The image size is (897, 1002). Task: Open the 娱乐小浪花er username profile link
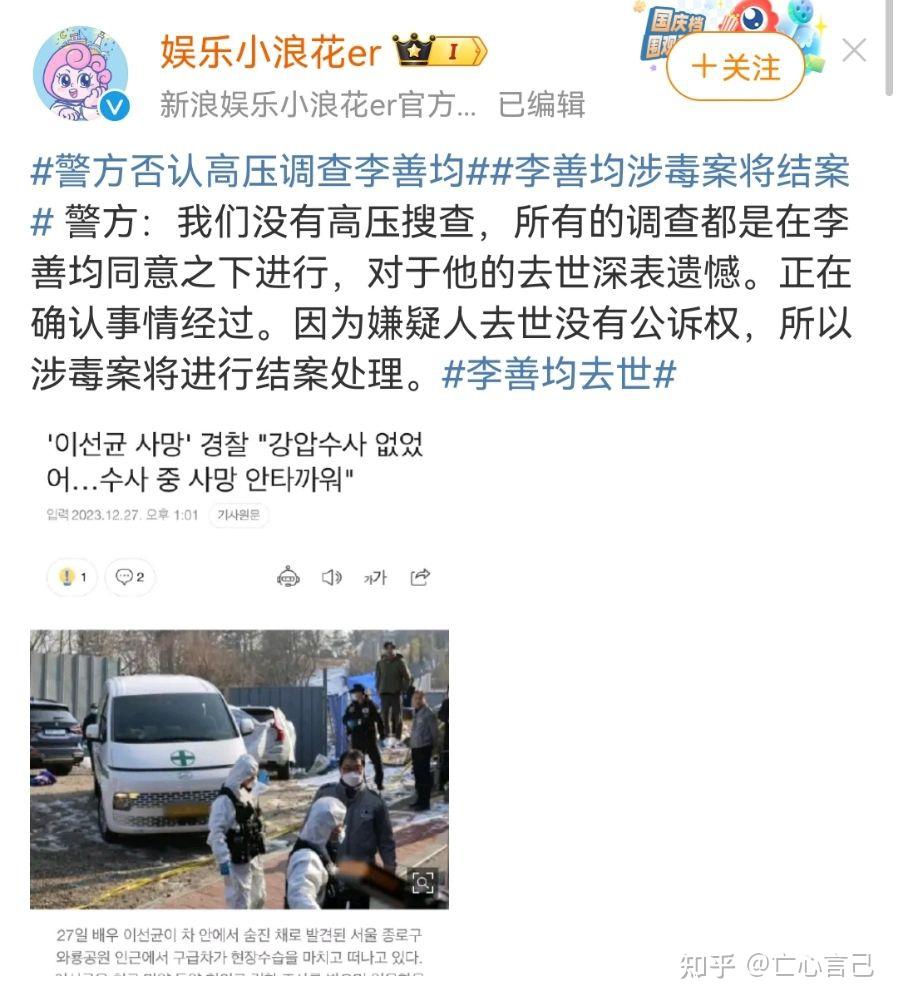pos(271,51)
